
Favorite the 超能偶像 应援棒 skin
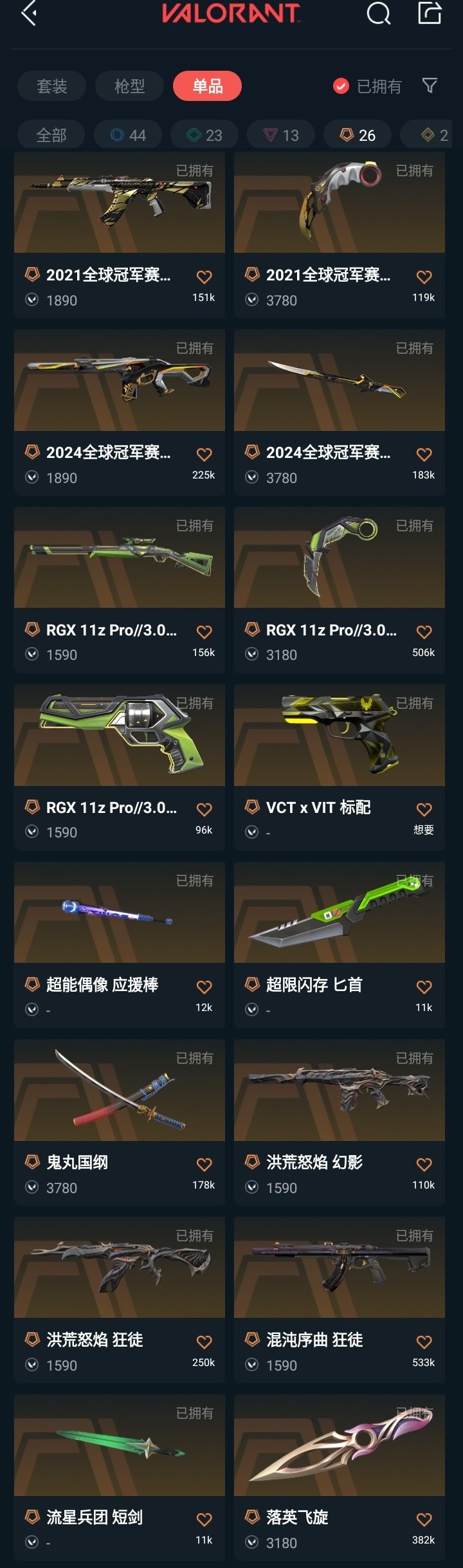tap(204, 987)
